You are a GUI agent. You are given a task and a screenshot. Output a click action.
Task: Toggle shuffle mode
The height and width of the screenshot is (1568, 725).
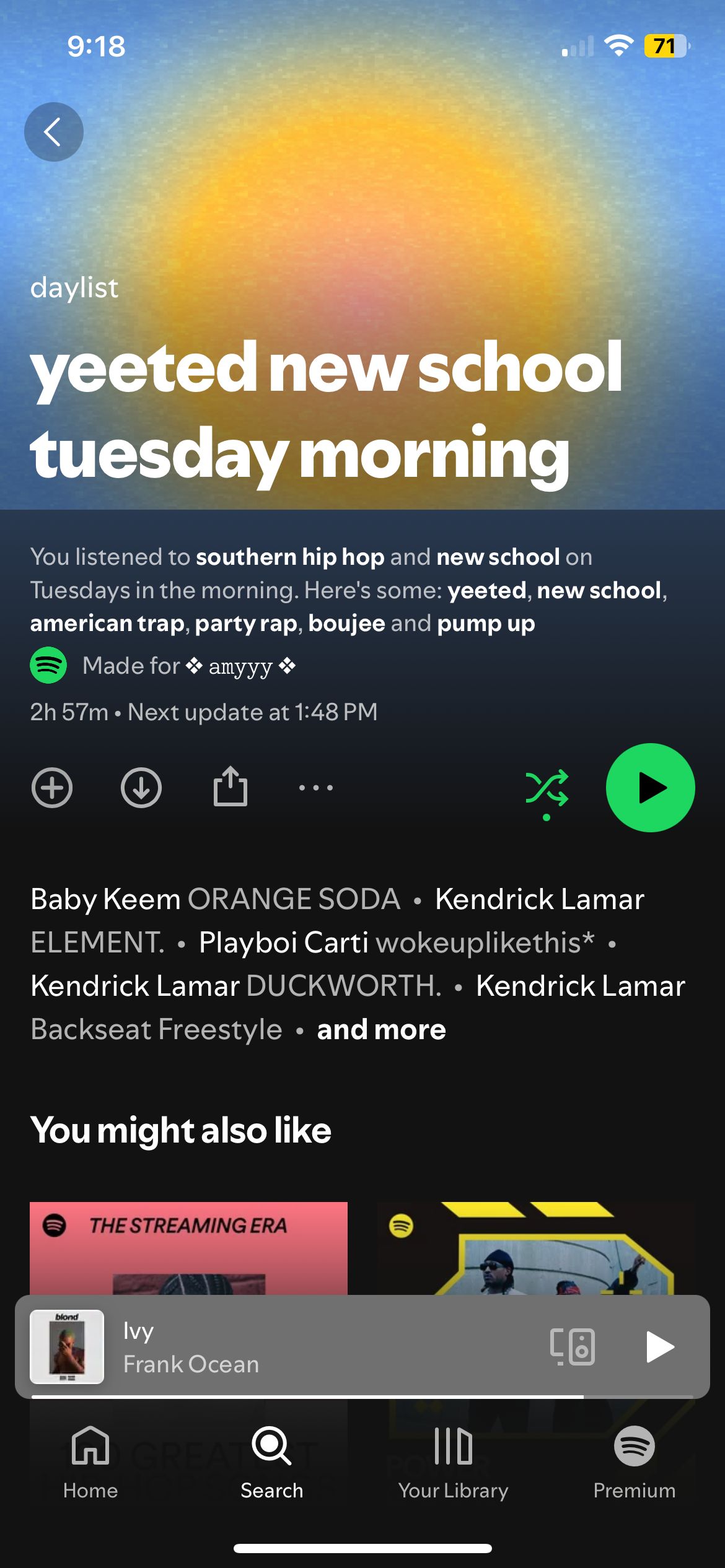pyautogui.click(x=547, y=789)
